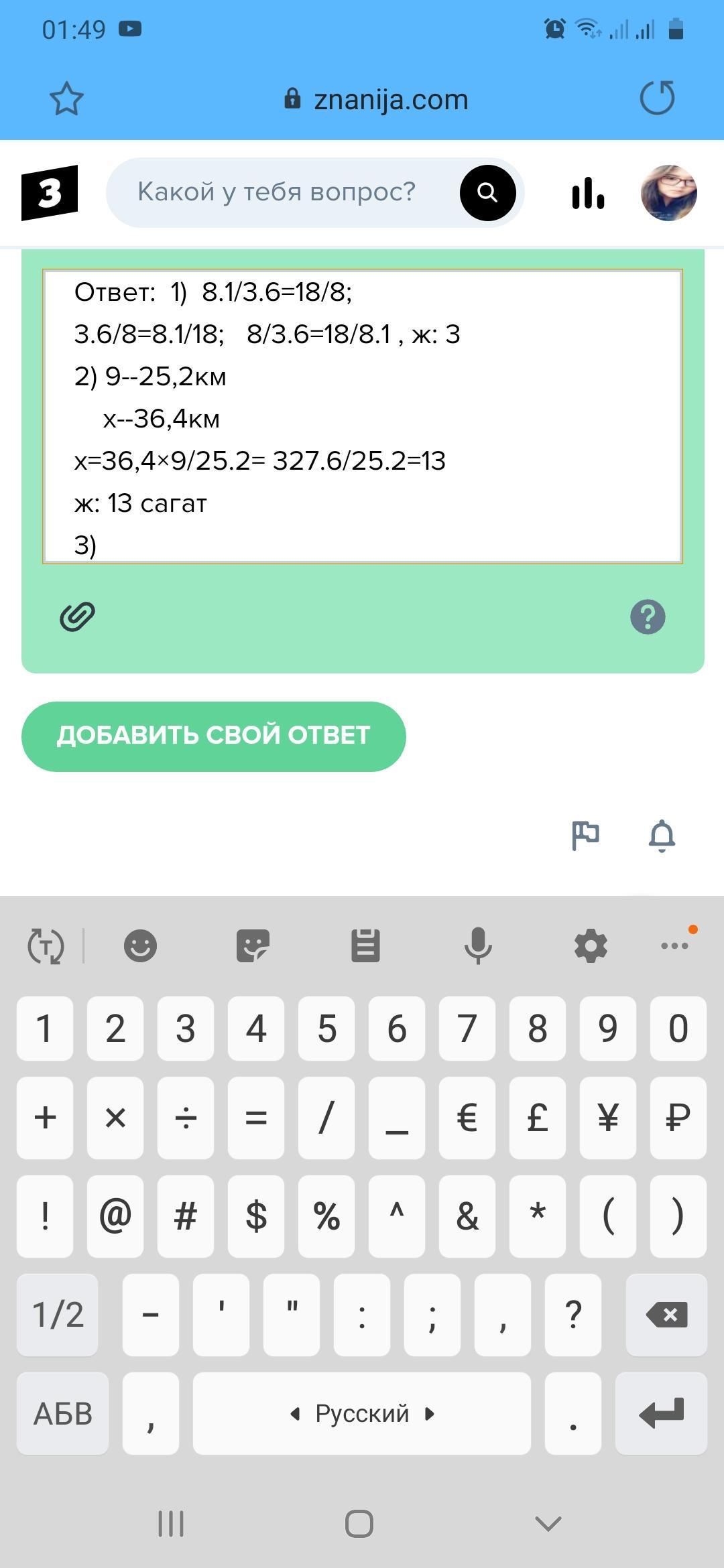The image size is (724, 1568).
Task: Open the profile avatar
Action: click(669, 193)
